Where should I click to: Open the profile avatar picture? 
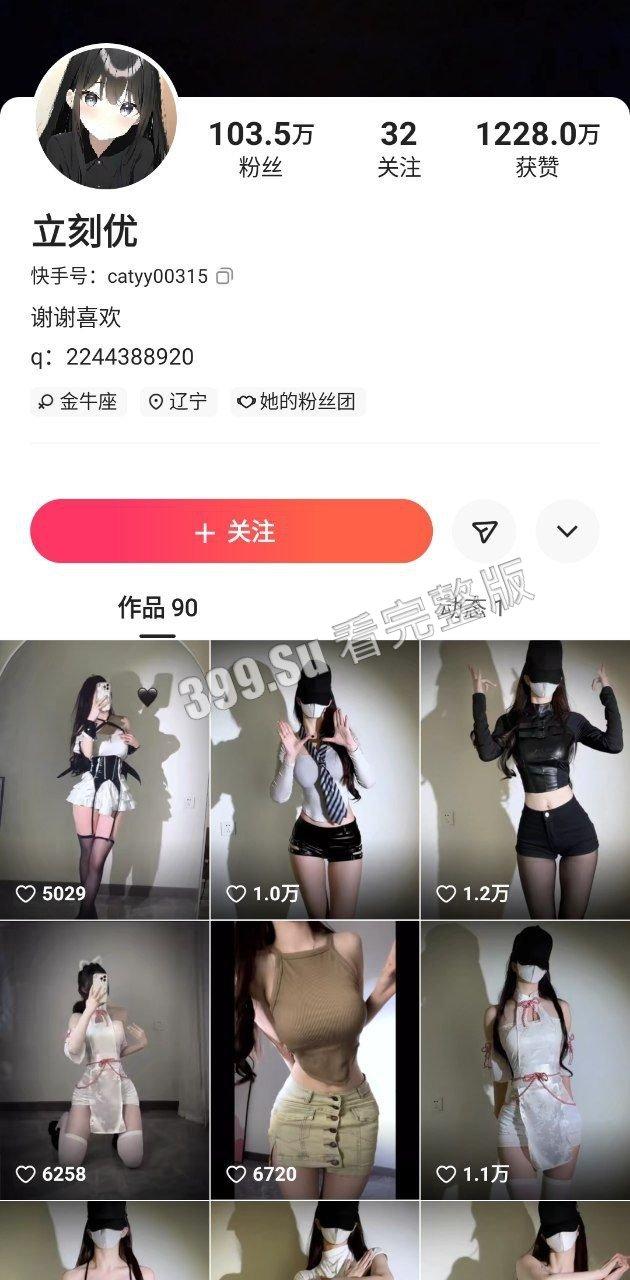106,117
